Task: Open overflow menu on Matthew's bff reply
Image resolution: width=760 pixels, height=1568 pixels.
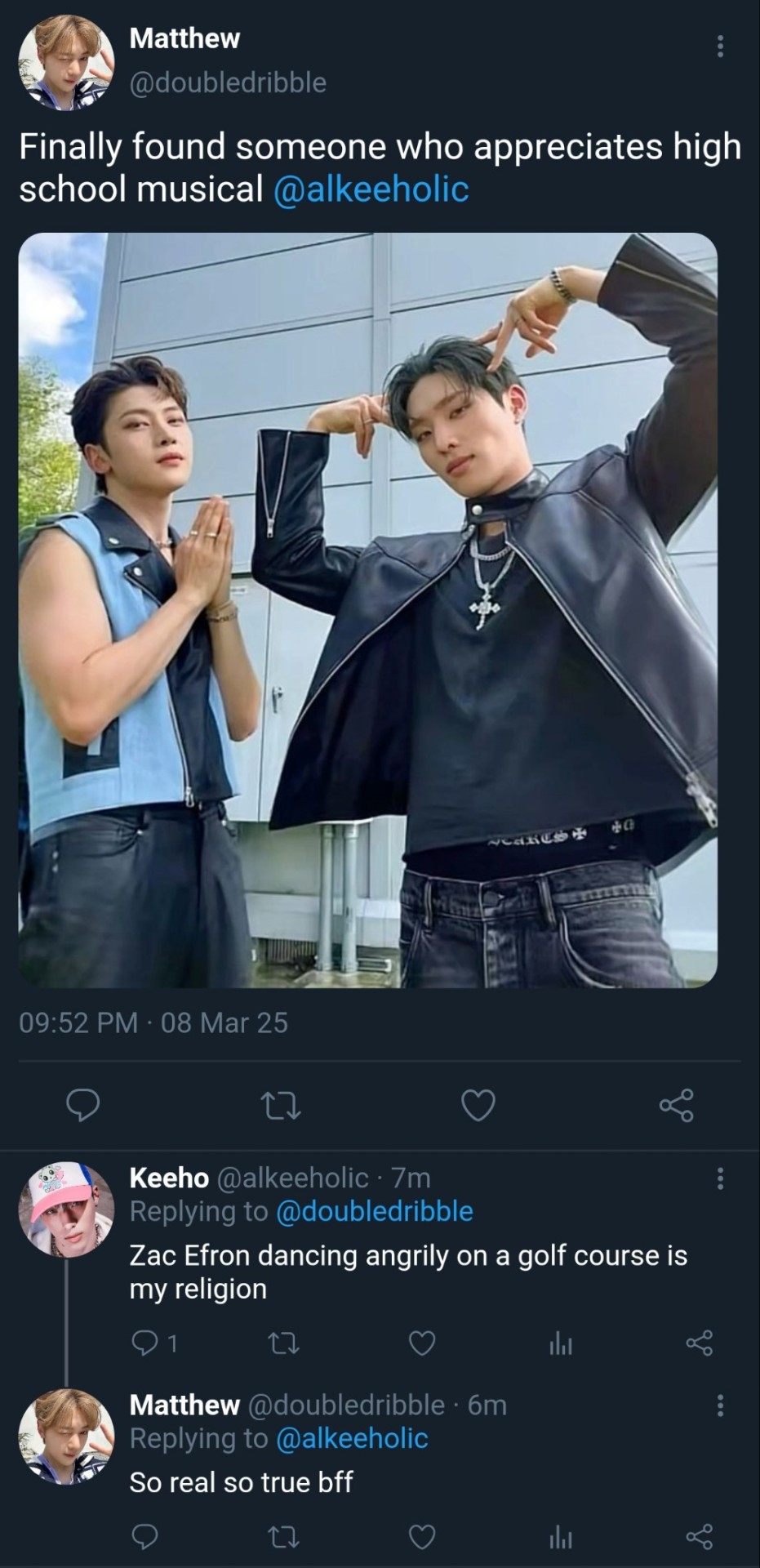Action: click(x=719, y=1405)
